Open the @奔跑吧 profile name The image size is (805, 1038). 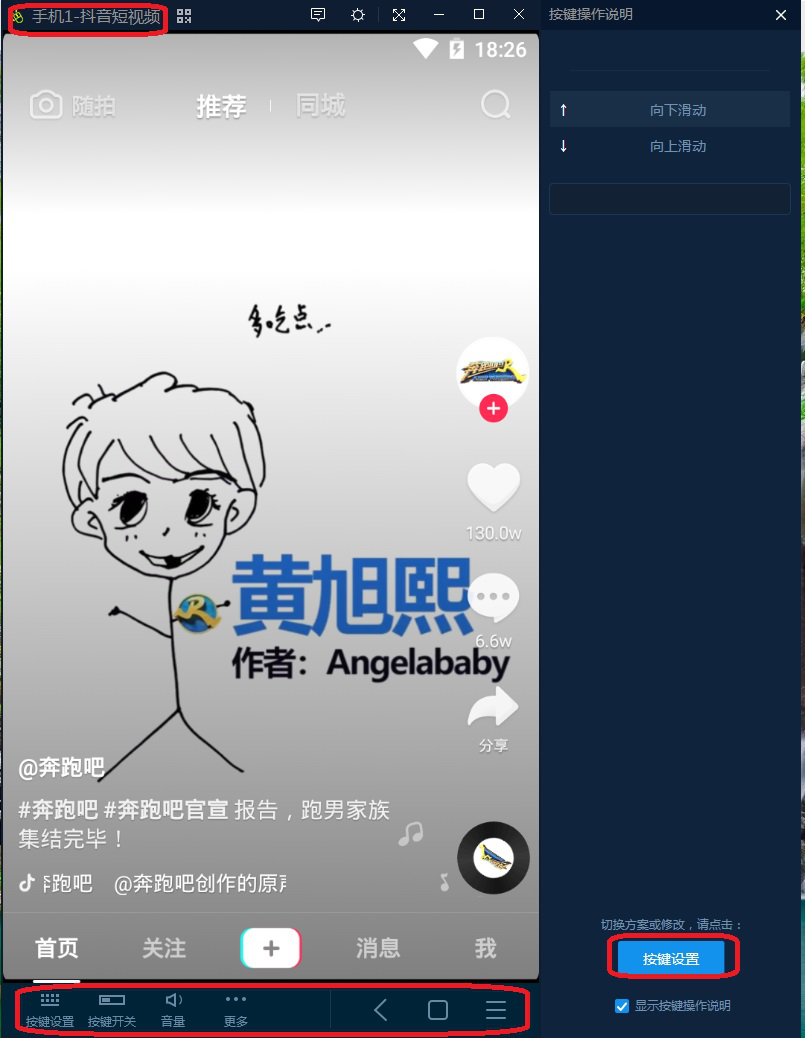point(61,768)
